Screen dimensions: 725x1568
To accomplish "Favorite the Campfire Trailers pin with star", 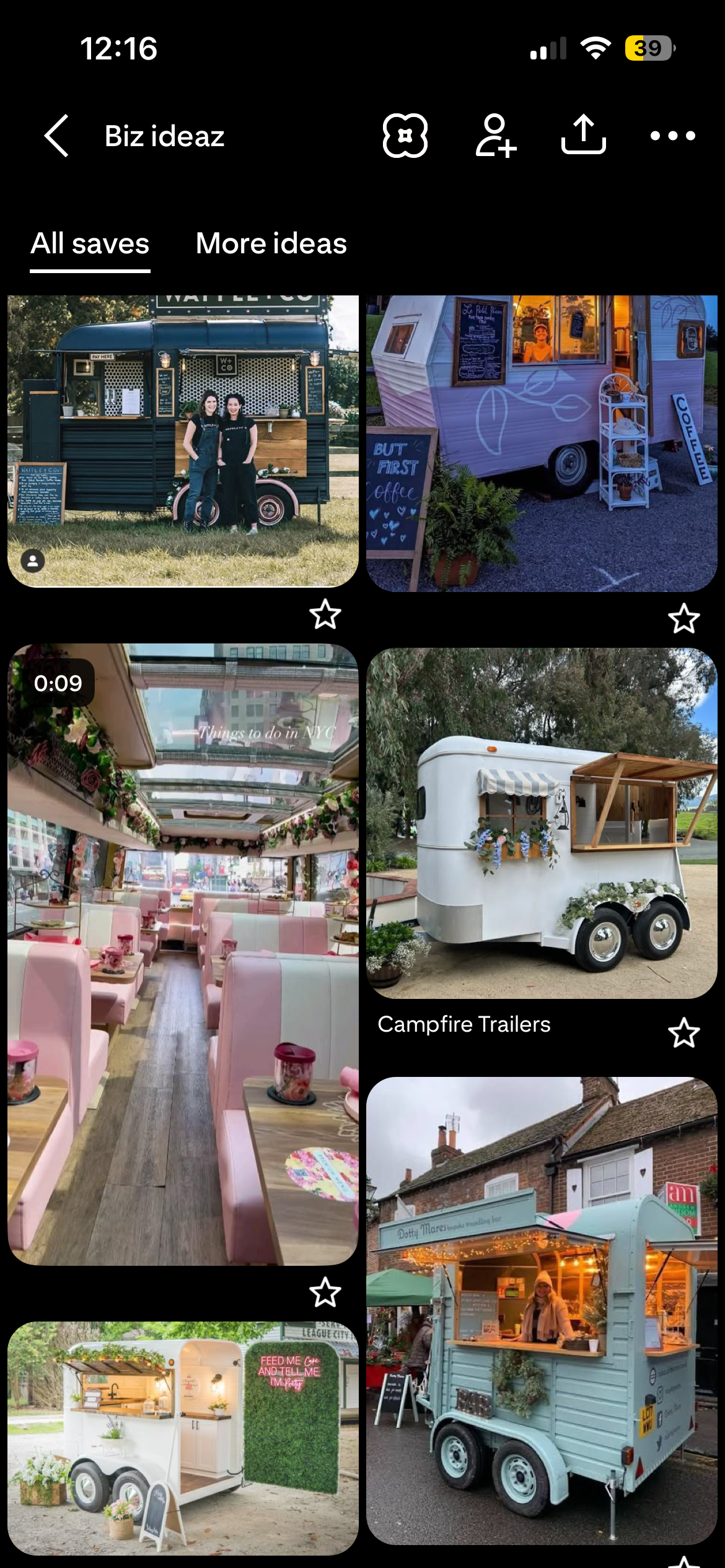I will [684, 1033].
